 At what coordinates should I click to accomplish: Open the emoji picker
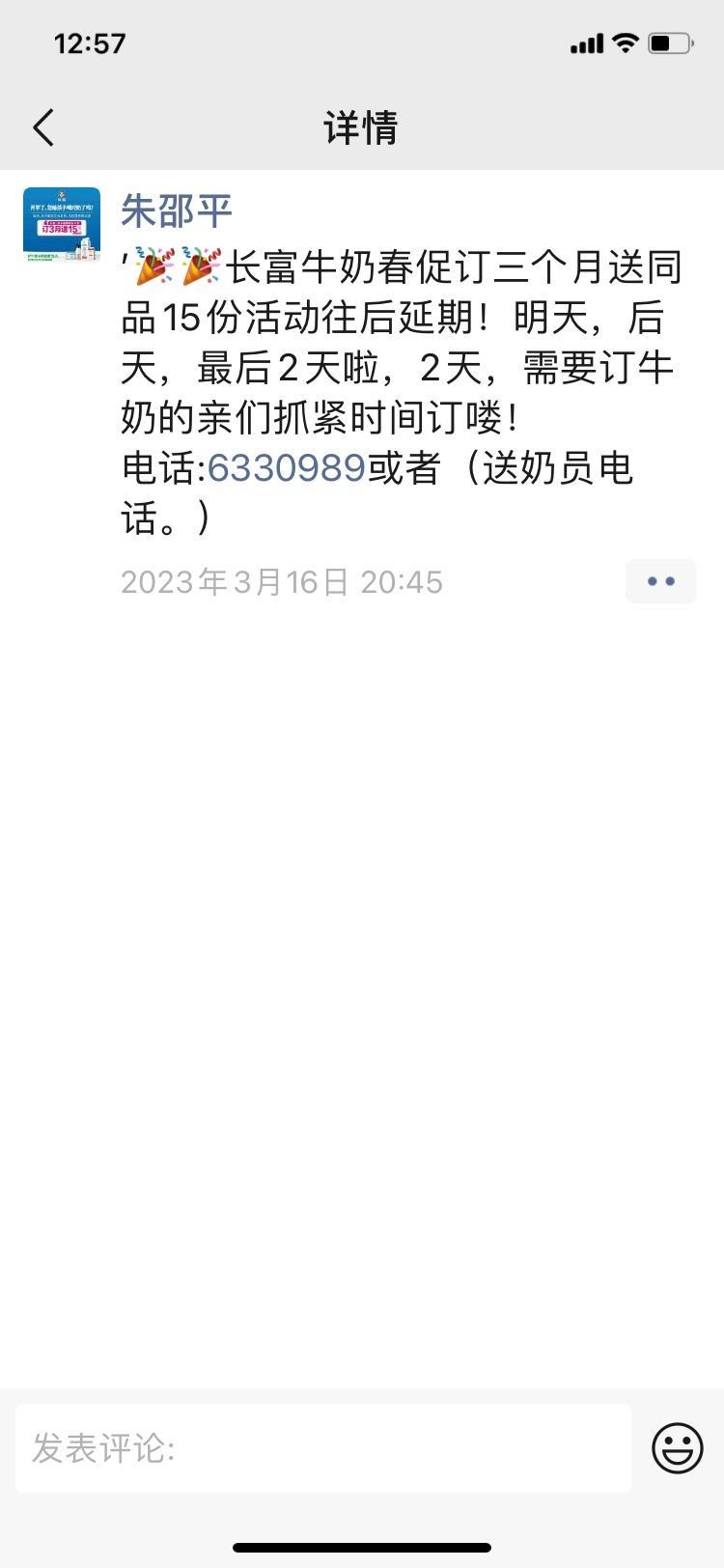click(x=678, y=1447)
